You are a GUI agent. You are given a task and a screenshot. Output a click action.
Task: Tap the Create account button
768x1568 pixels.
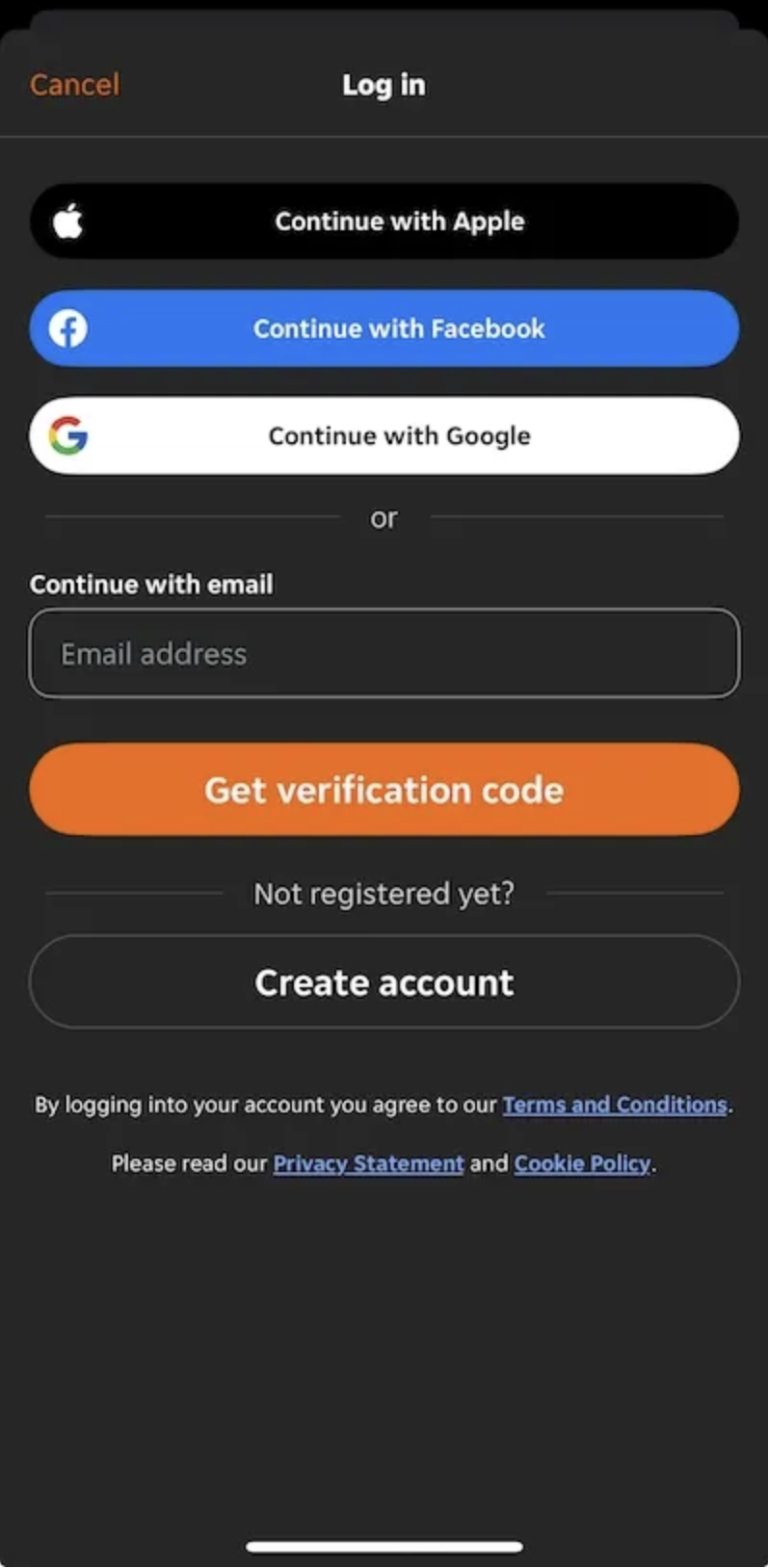[x=384, y=982]
